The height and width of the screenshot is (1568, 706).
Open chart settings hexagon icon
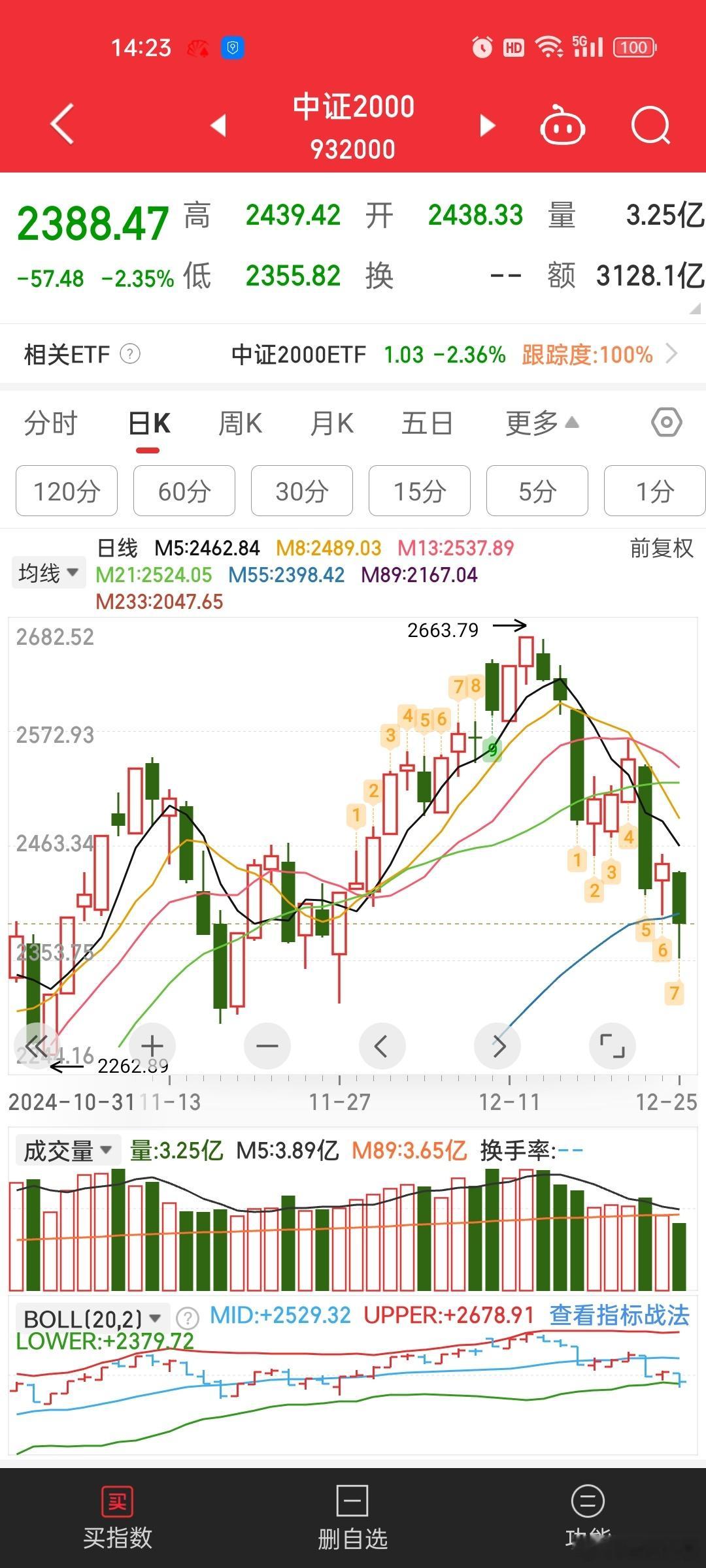(667, 423)
